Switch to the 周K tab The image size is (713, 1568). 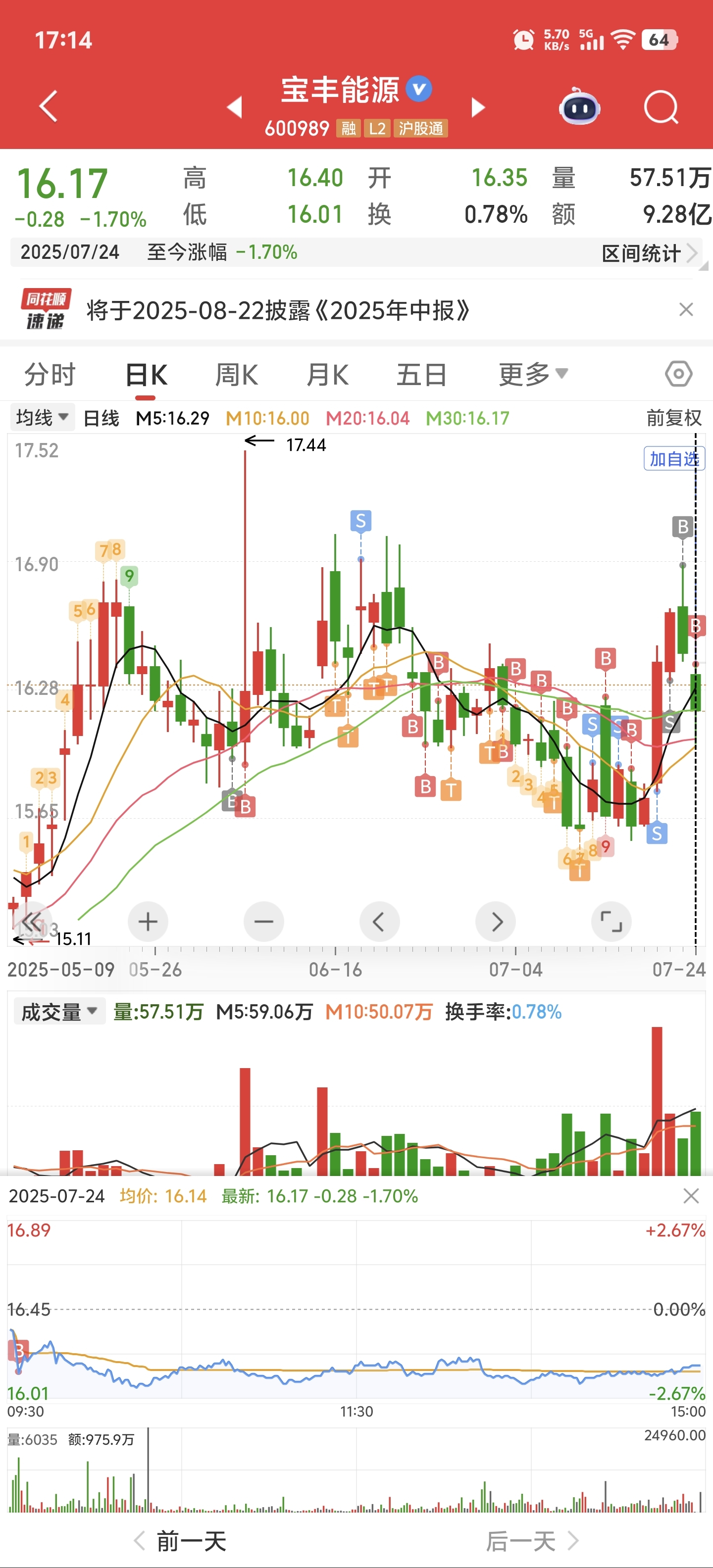[x=237, y=374]
